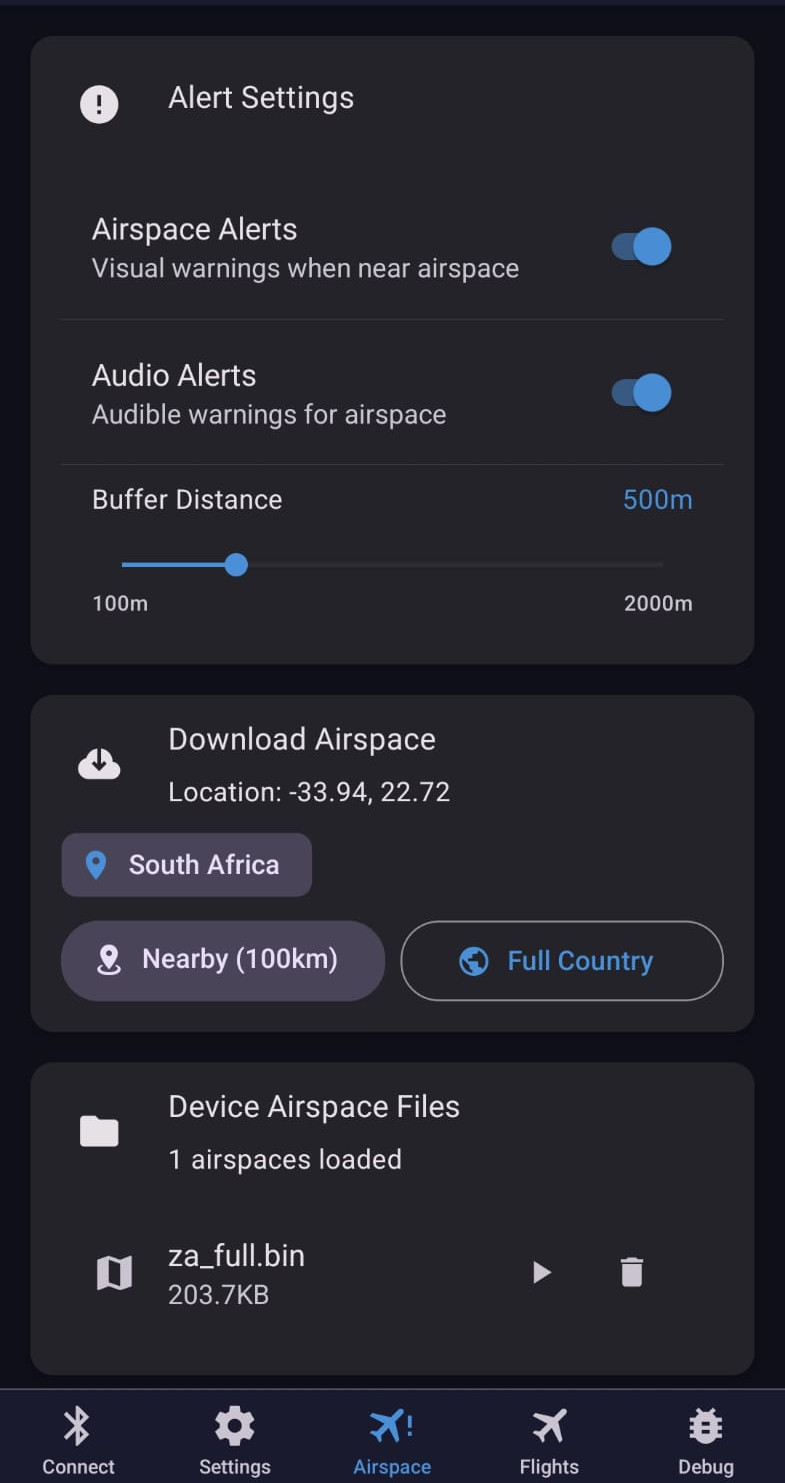Click the map icon next to za_full.bin
Viewport: 785px width, 1483px height.
(114, 1272)
